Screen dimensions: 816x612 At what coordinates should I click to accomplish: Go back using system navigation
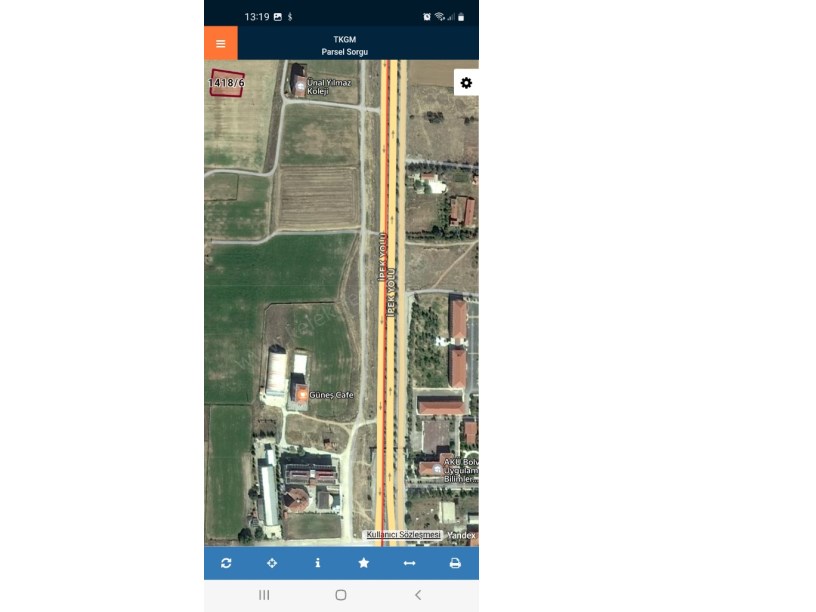(417, 595)
